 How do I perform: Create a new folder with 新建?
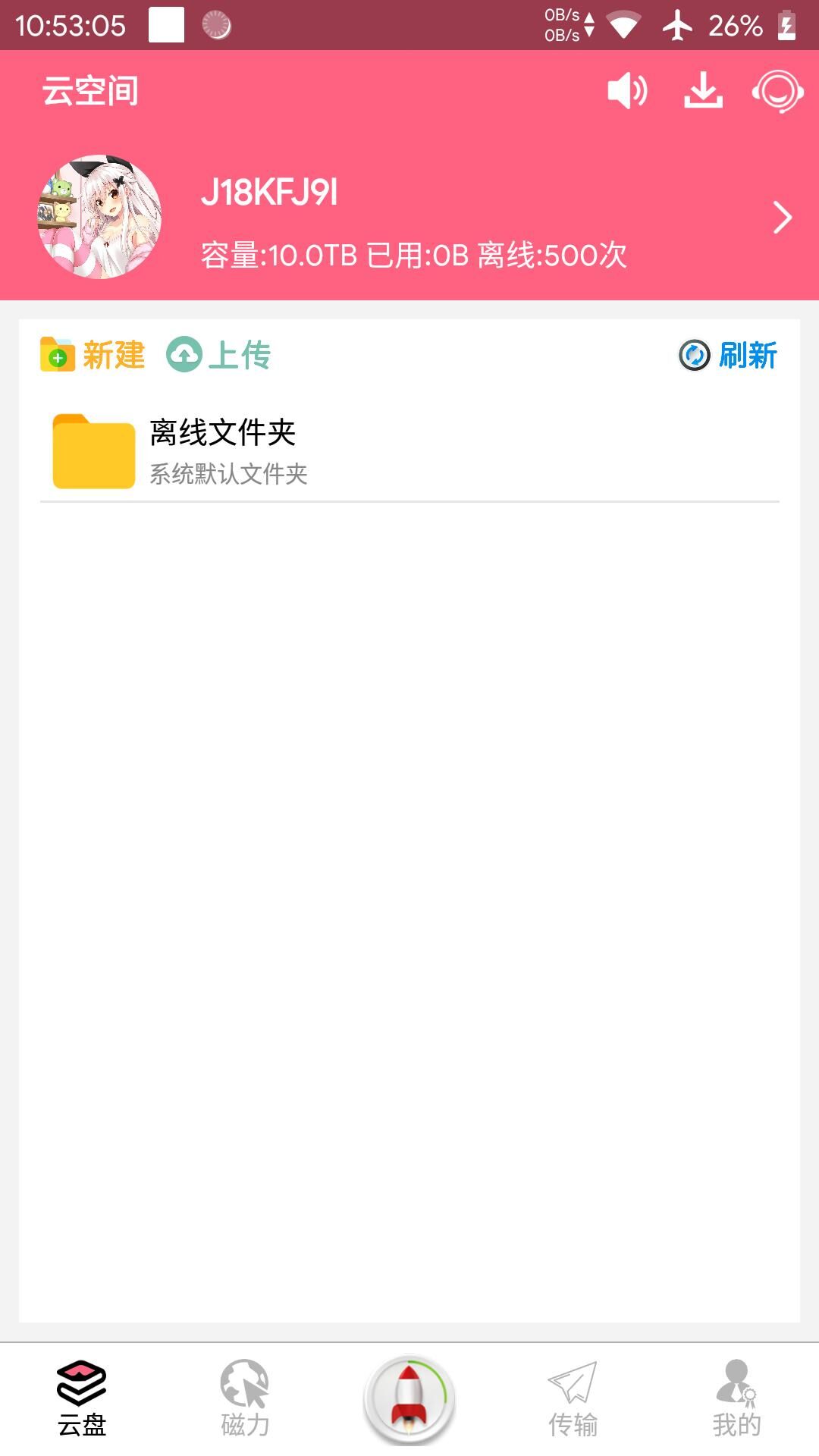coord(93,355)
